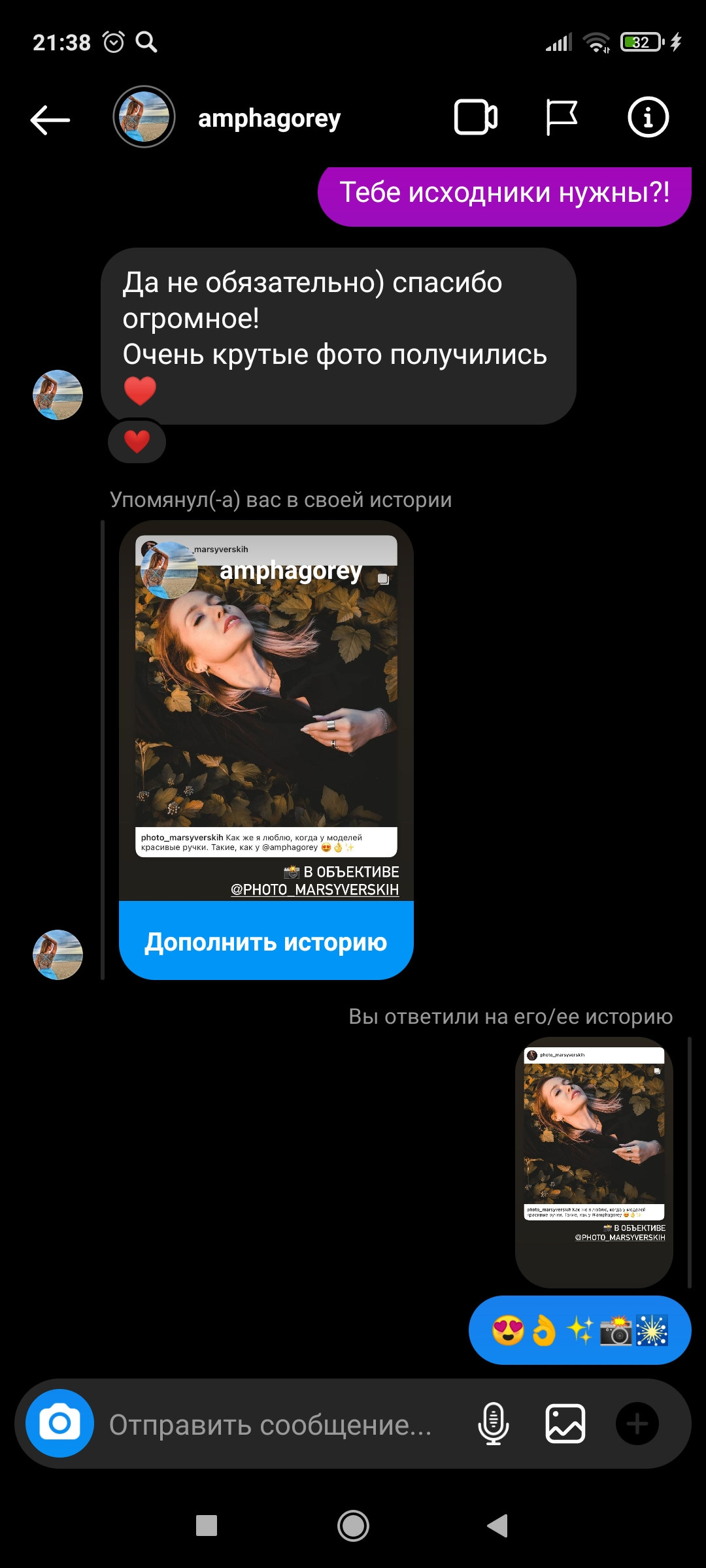Open the flag/report icon in header
This screenshot has height=1568, width=706.
click(x=561, y=118)
